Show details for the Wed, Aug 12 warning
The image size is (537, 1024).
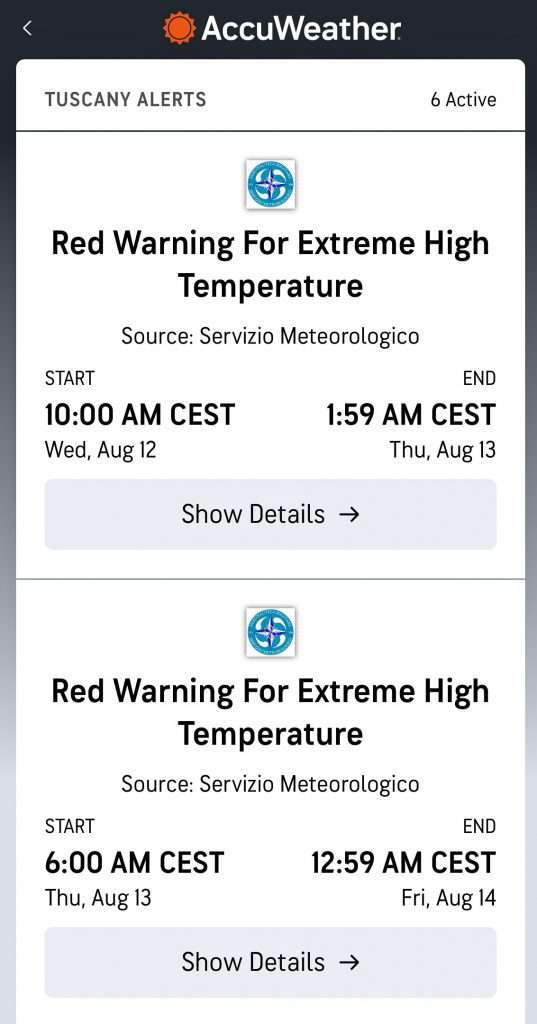point(270,514)
